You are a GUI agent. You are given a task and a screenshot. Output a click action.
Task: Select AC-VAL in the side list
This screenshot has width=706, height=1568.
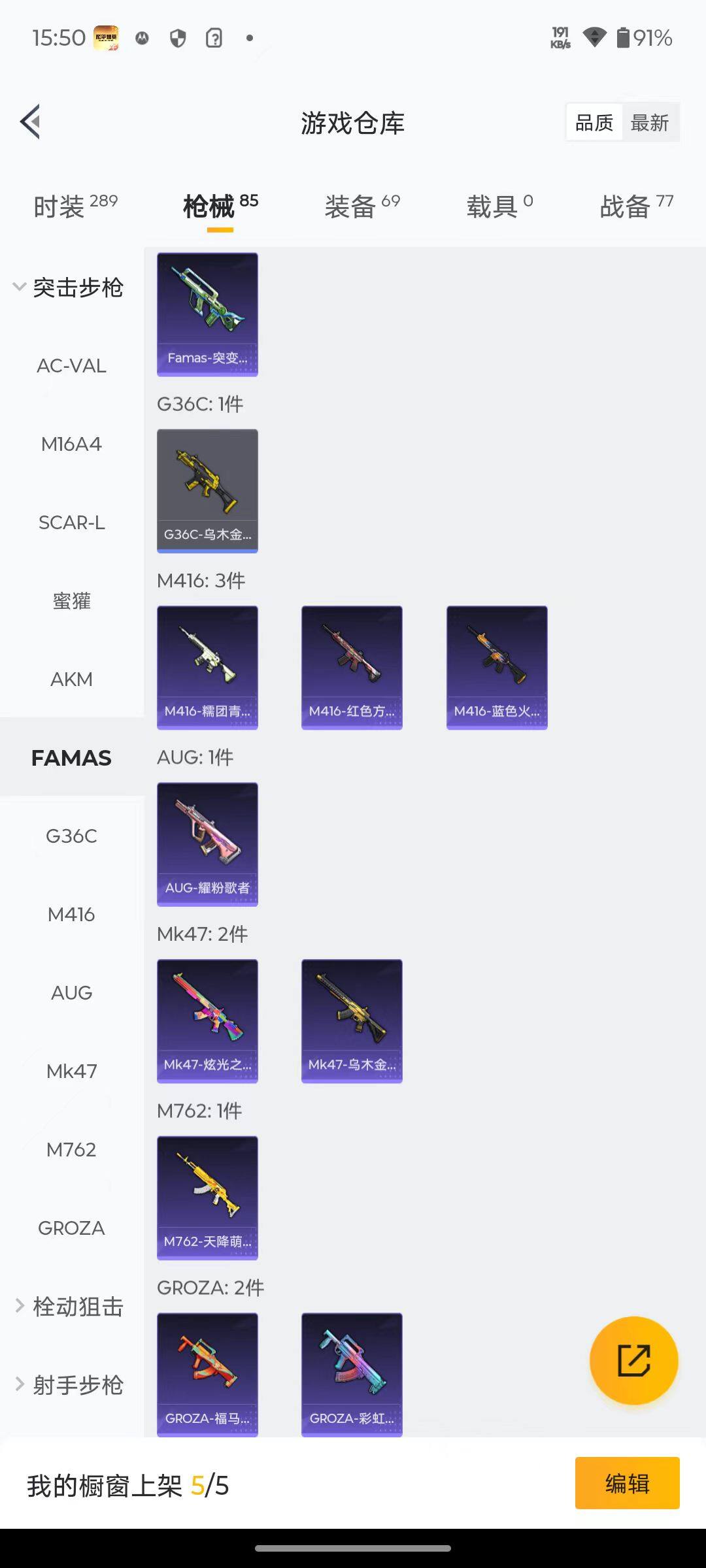click(71, 366)
